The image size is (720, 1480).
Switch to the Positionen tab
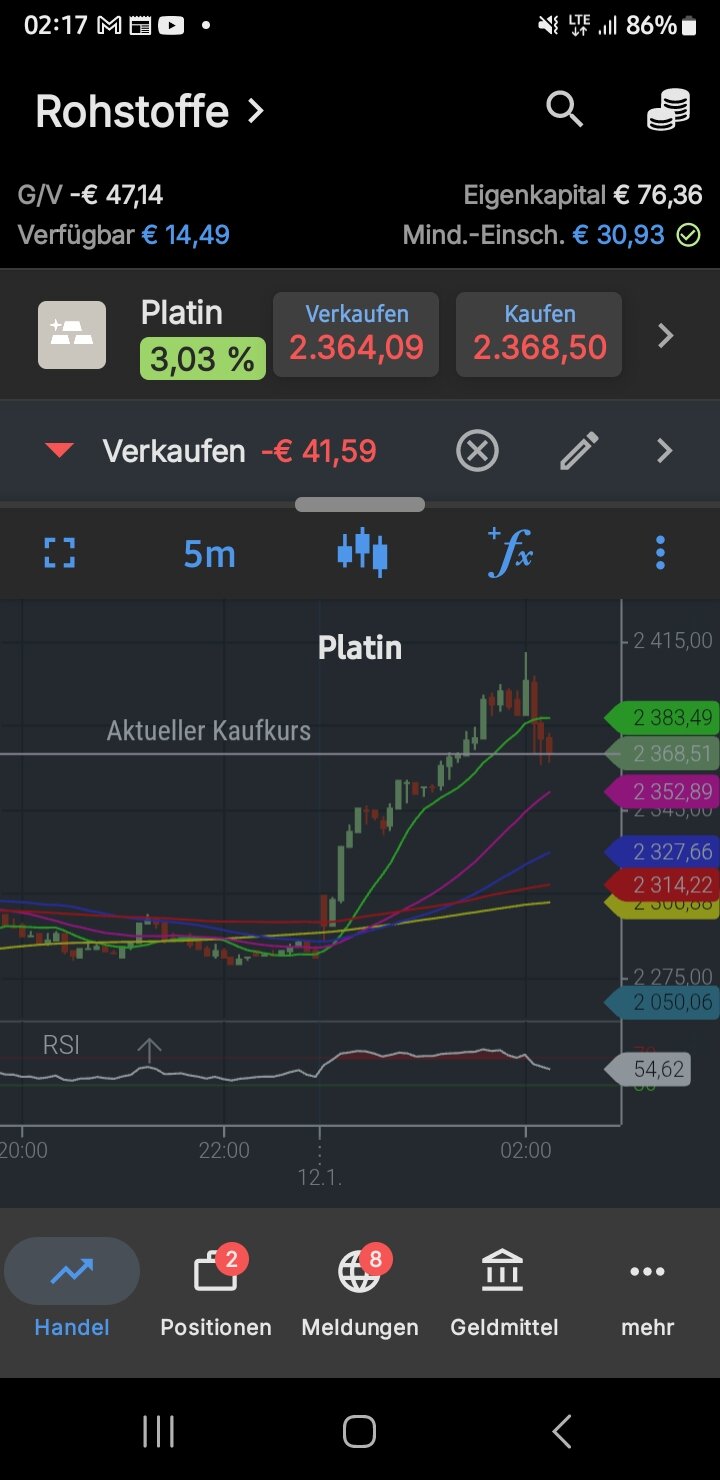[216, 1290]
